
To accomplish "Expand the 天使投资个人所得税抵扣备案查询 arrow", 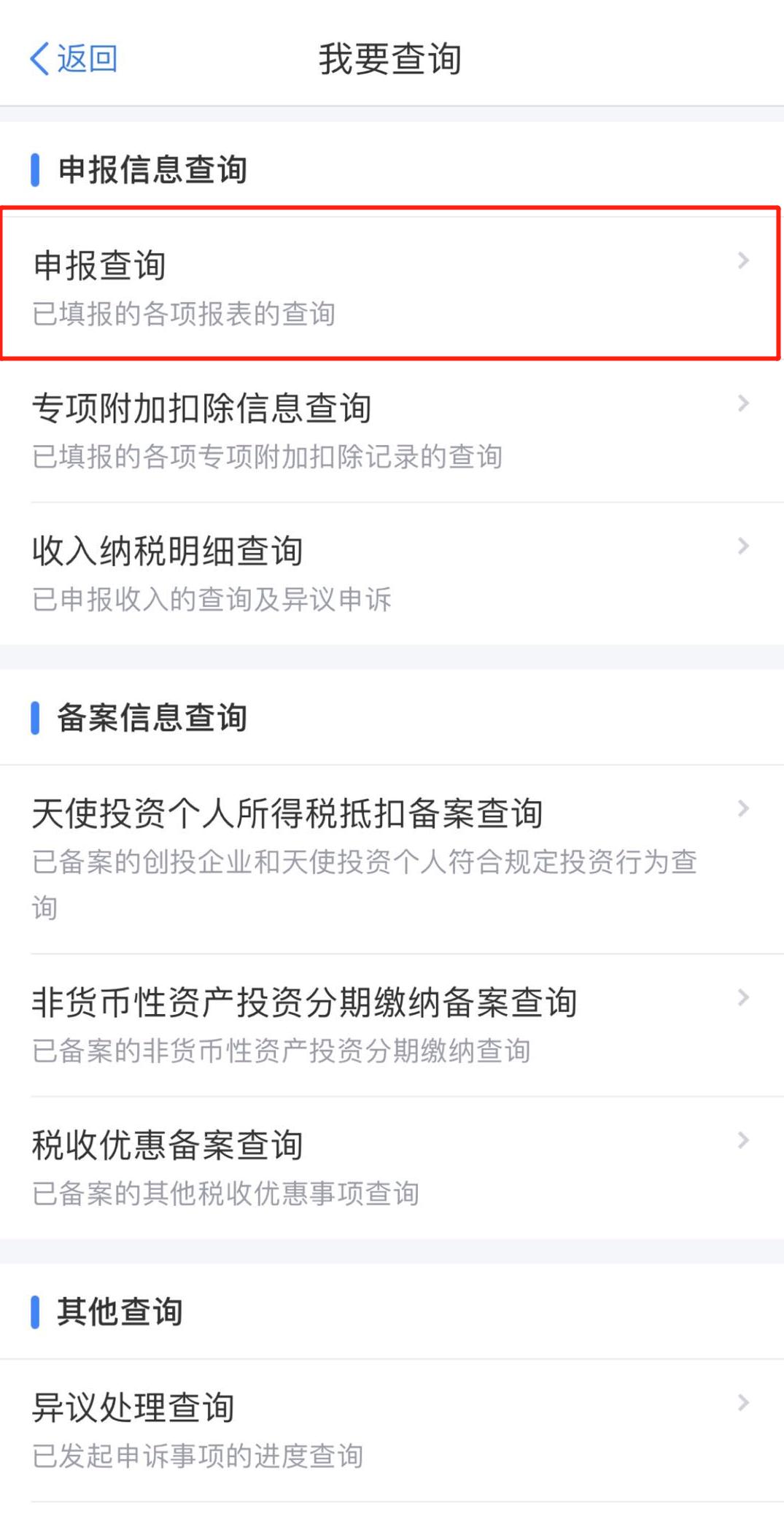I will 744,808.
